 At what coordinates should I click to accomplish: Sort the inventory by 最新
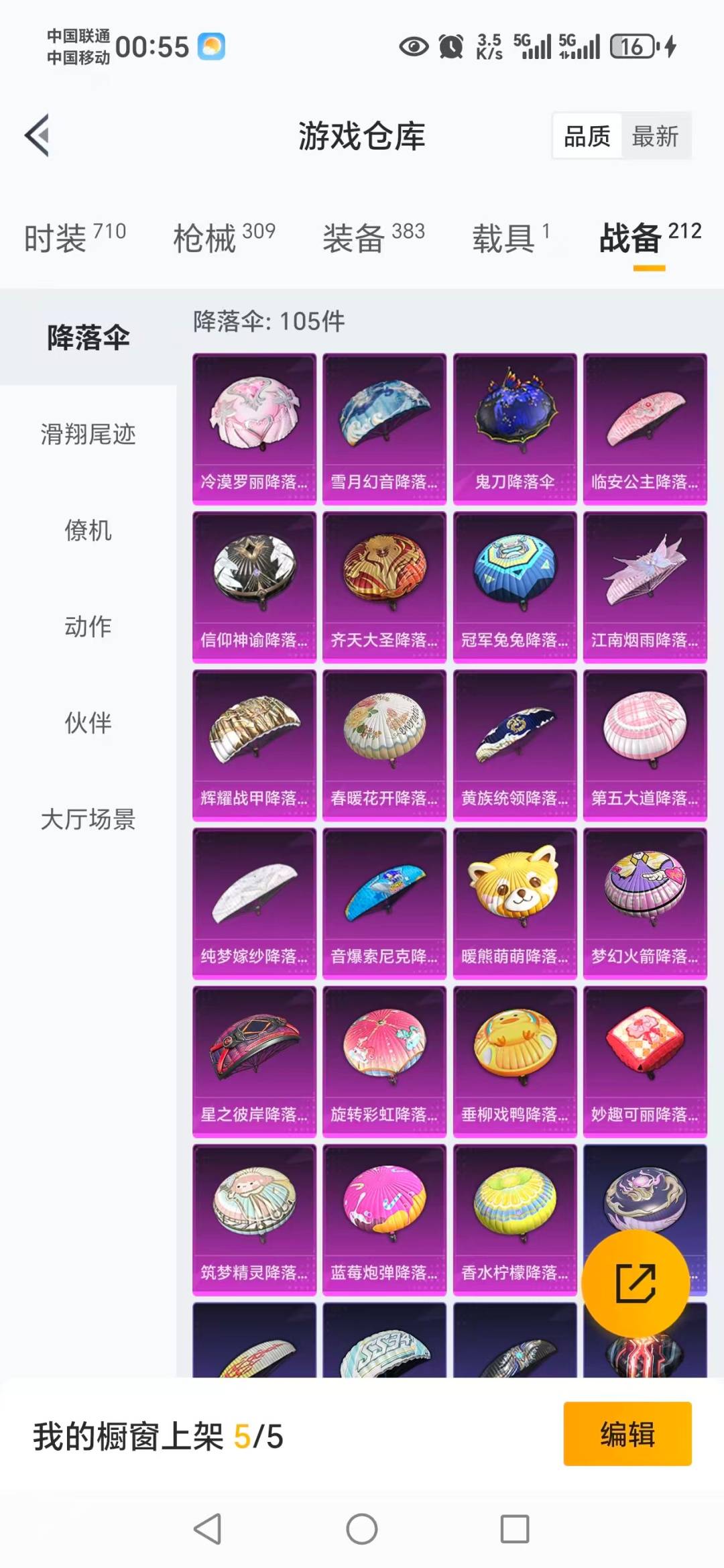655,136
